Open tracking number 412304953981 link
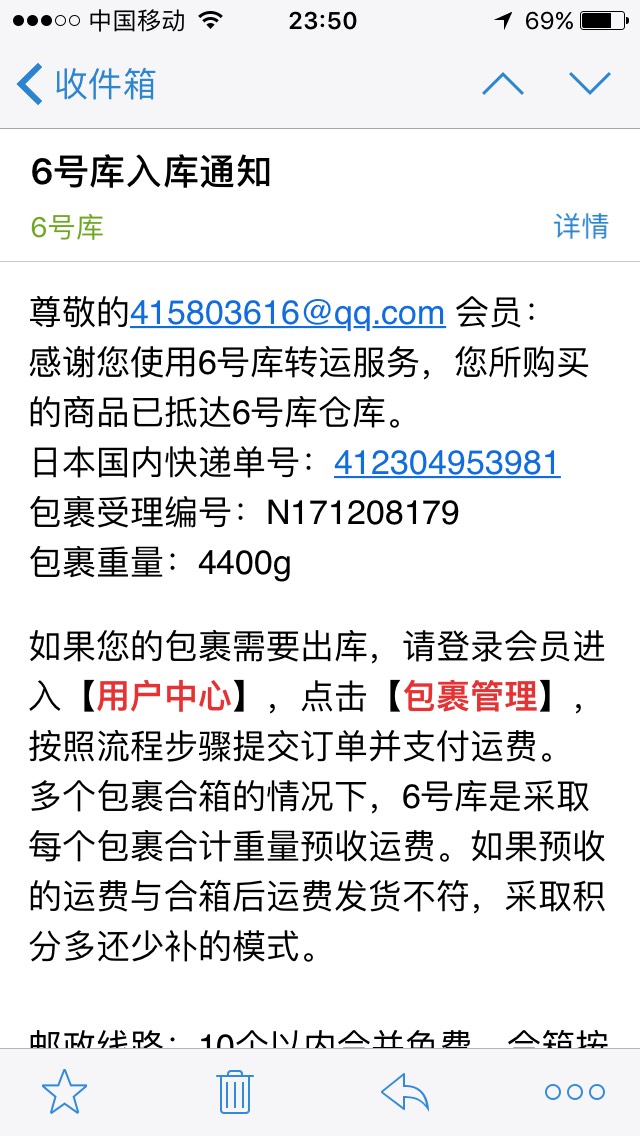This screenshot has height=1136, width=640. pos(447,462)
